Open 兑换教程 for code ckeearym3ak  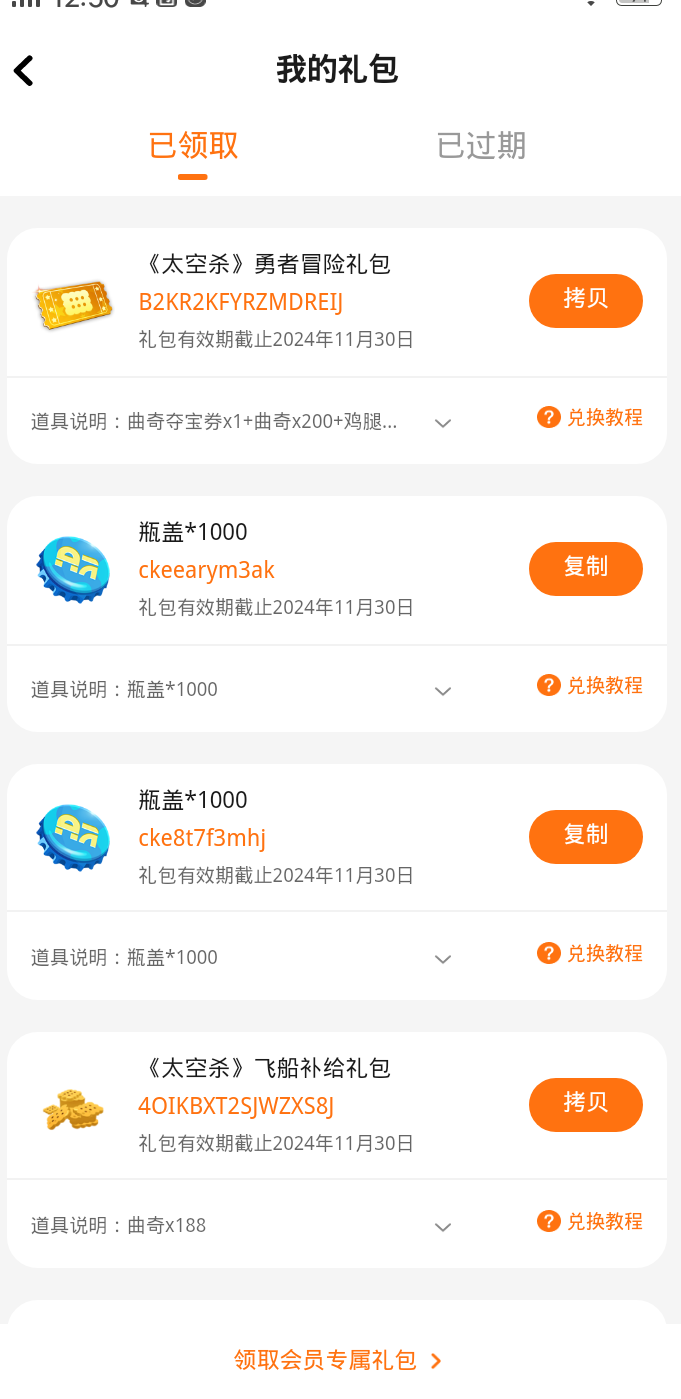pos(590,686)
